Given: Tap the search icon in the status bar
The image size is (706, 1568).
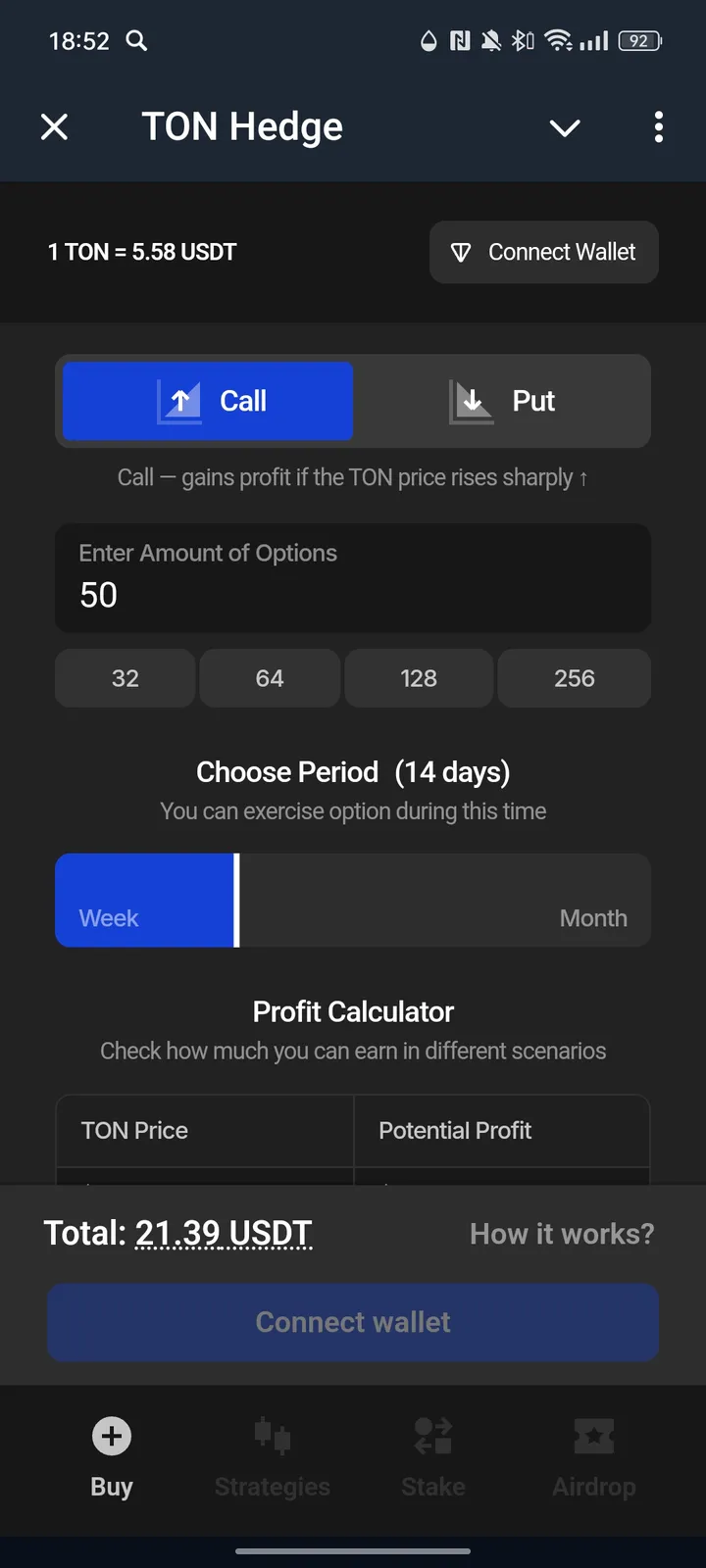Looking at the screenshot, I should point(137,41).
